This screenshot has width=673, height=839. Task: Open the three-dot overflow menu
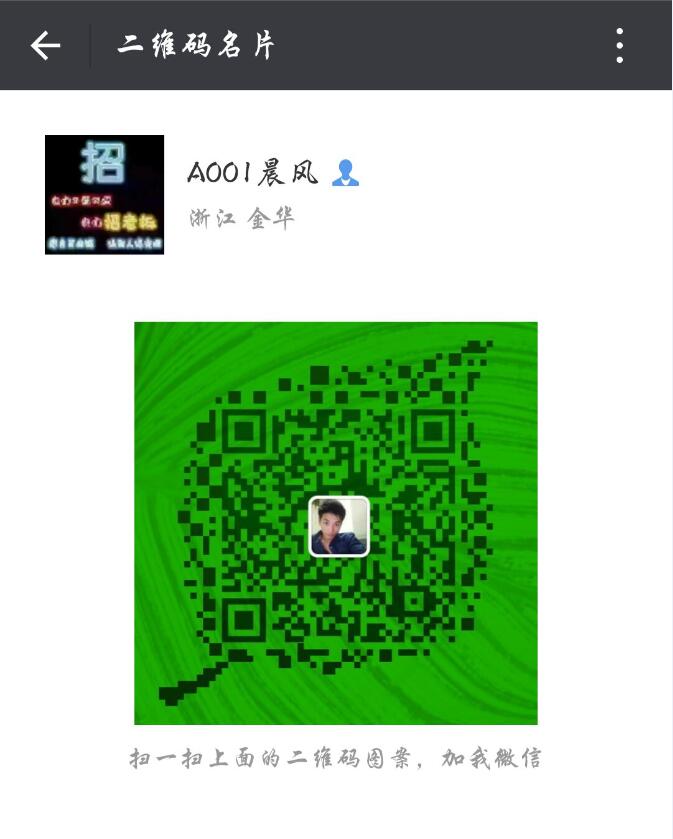[x=620, y=46]
